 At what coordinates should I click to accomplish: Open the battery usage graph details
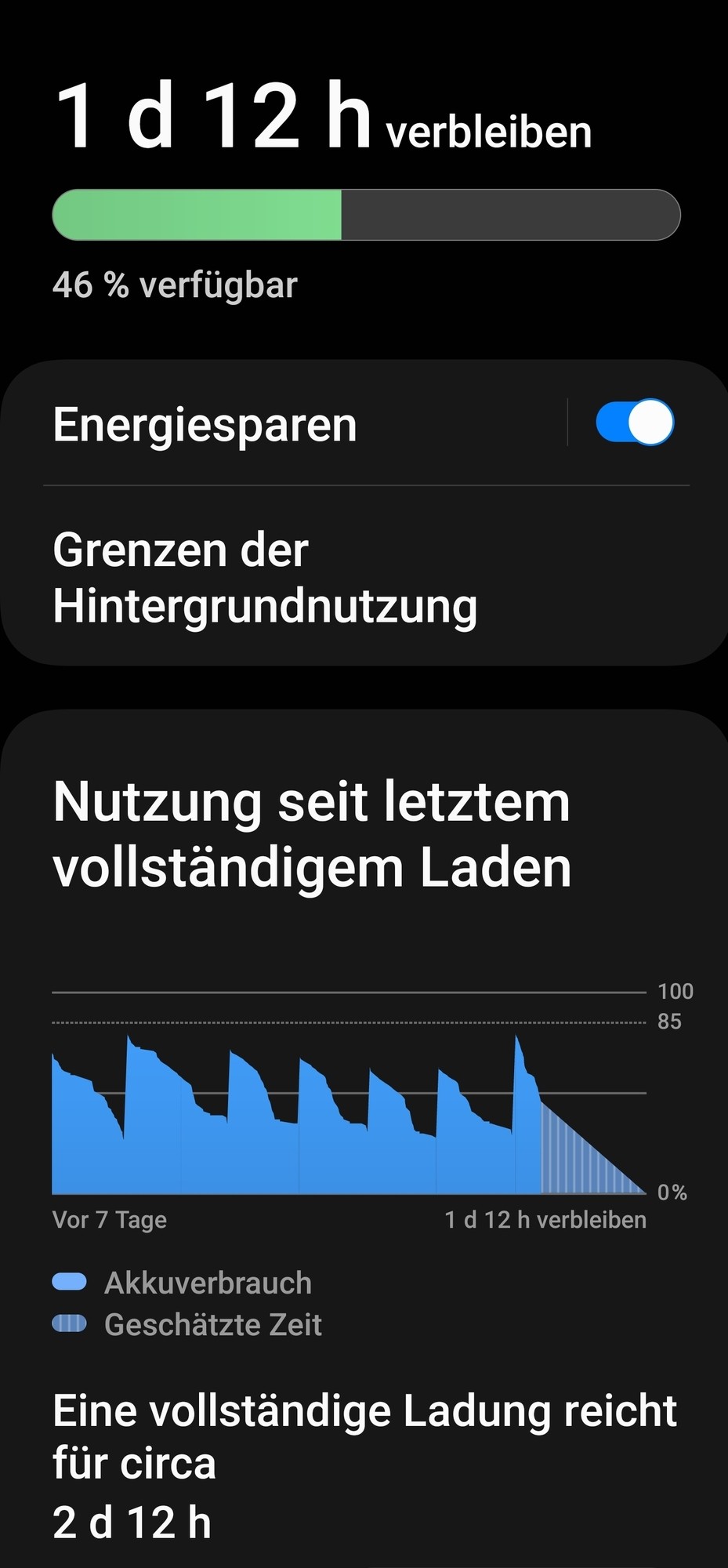(x=350, y=1113)
